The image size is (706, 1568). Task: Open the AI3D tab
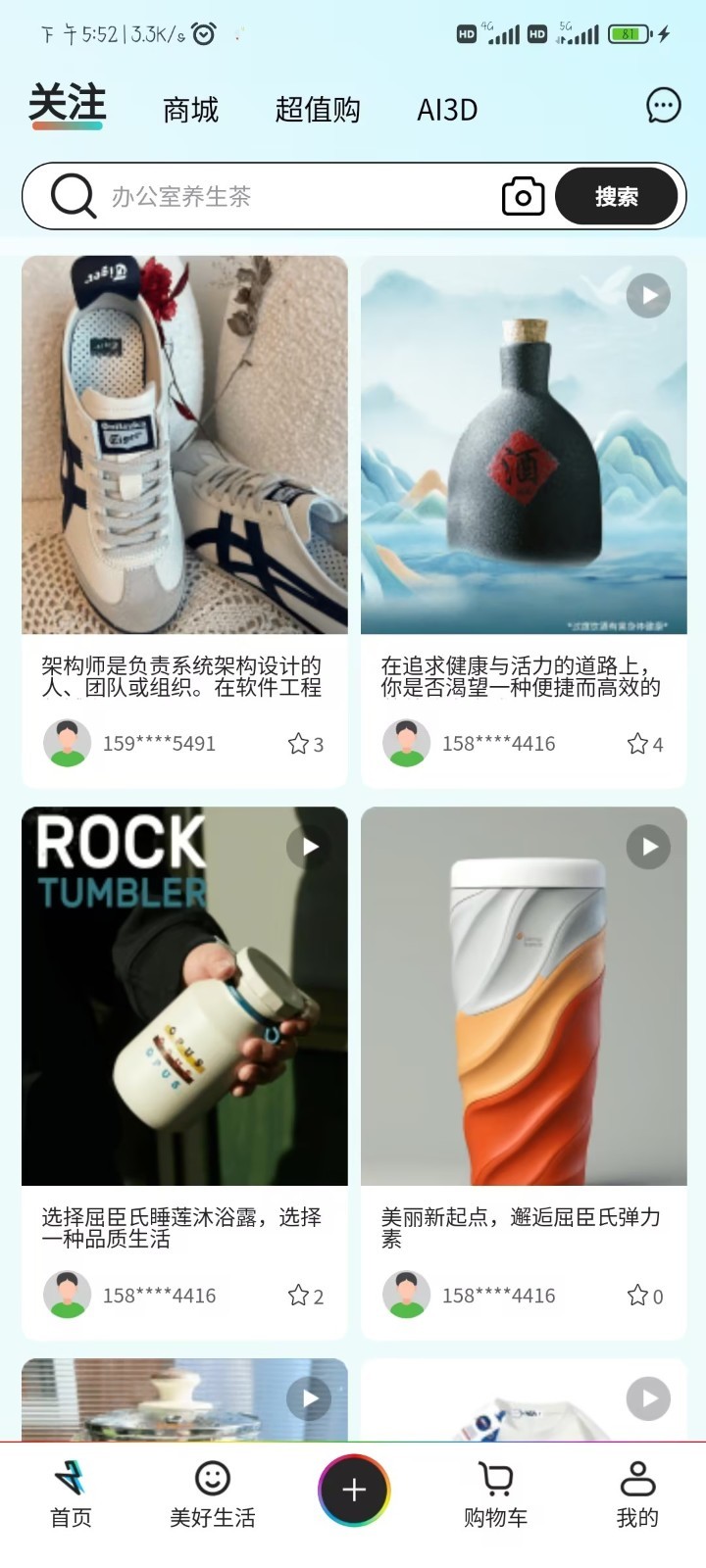tap(447, 110)
